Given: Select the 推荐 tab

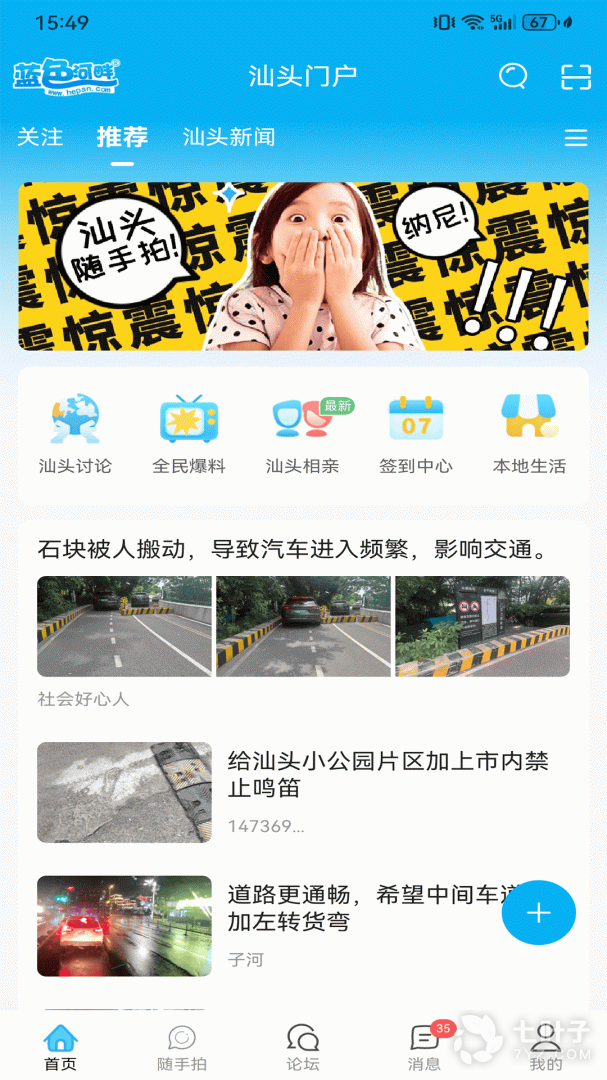Looking at the screenshot, I should pyautogui.click(x=122, y=137).
